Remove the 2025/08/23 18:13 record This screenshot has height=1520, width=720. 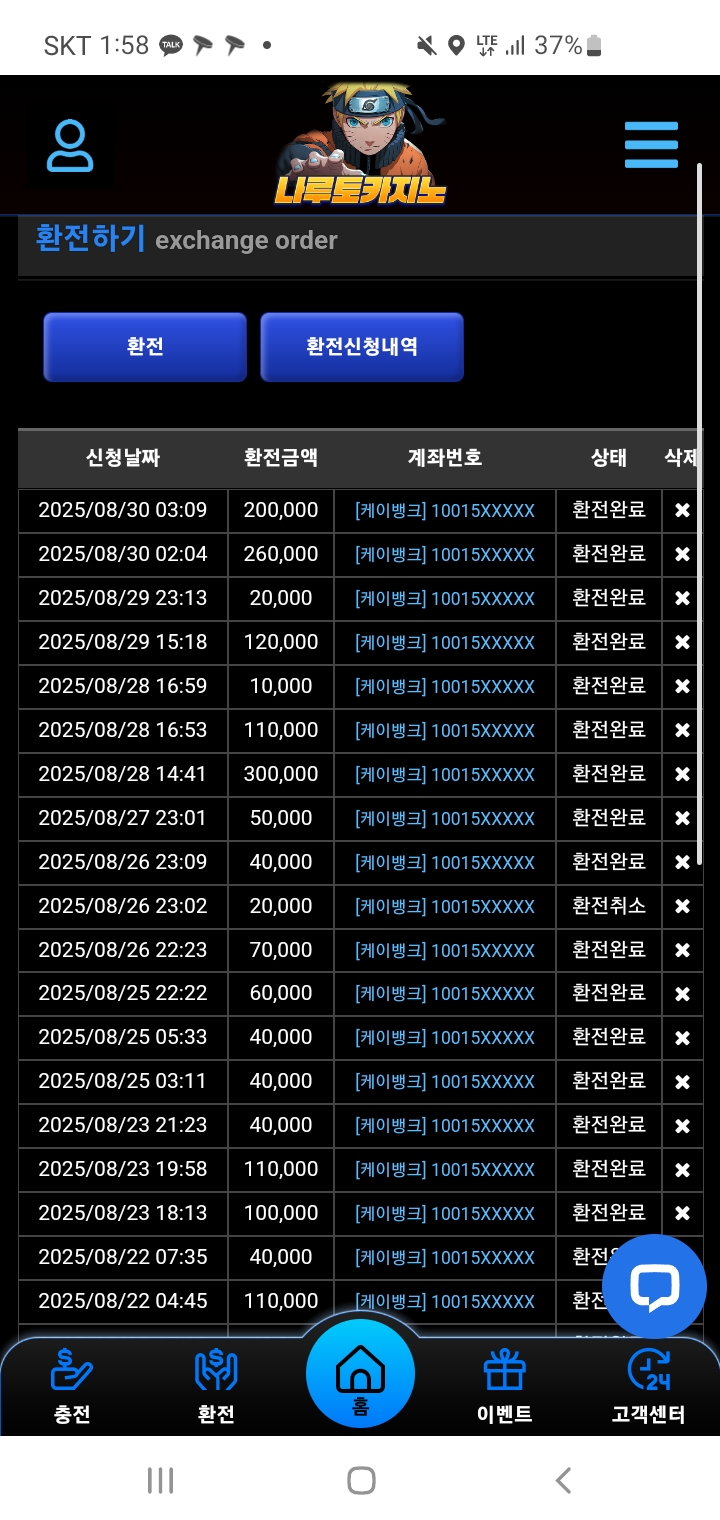682,1213
